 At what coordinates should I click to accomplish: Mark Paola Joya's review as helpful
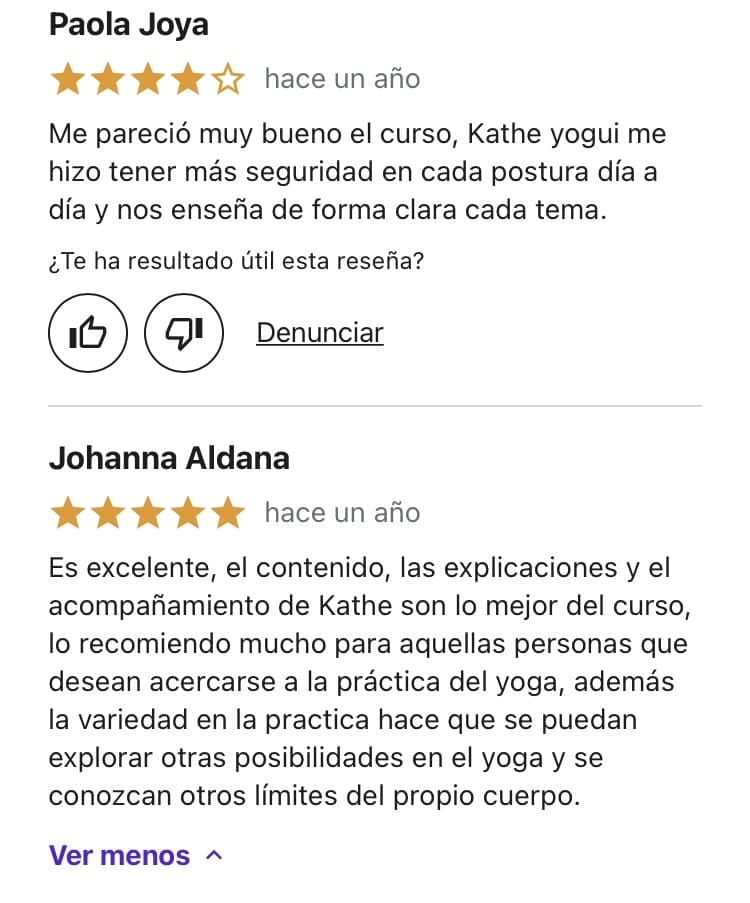(x=88, y=333)
